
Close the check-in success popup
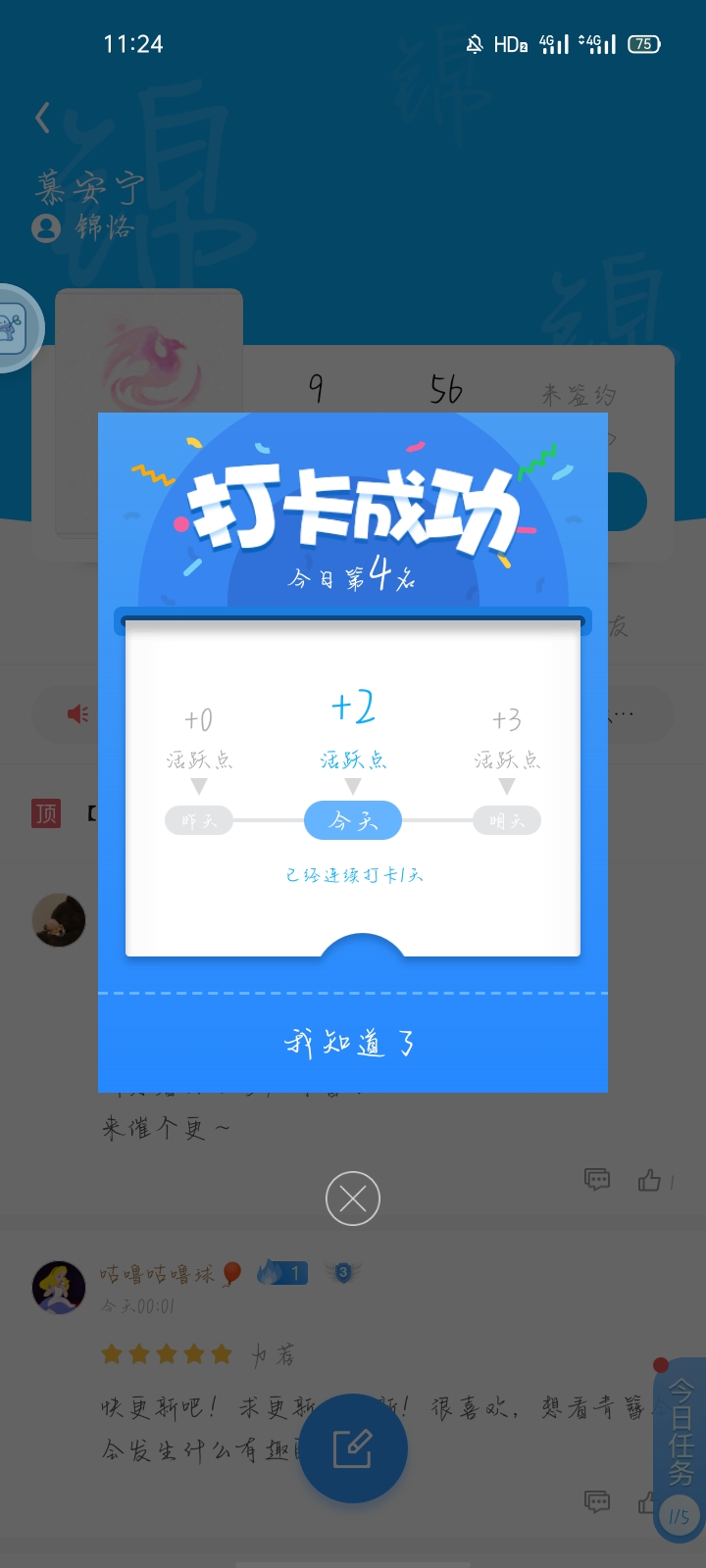click(x=353, y=1199)
